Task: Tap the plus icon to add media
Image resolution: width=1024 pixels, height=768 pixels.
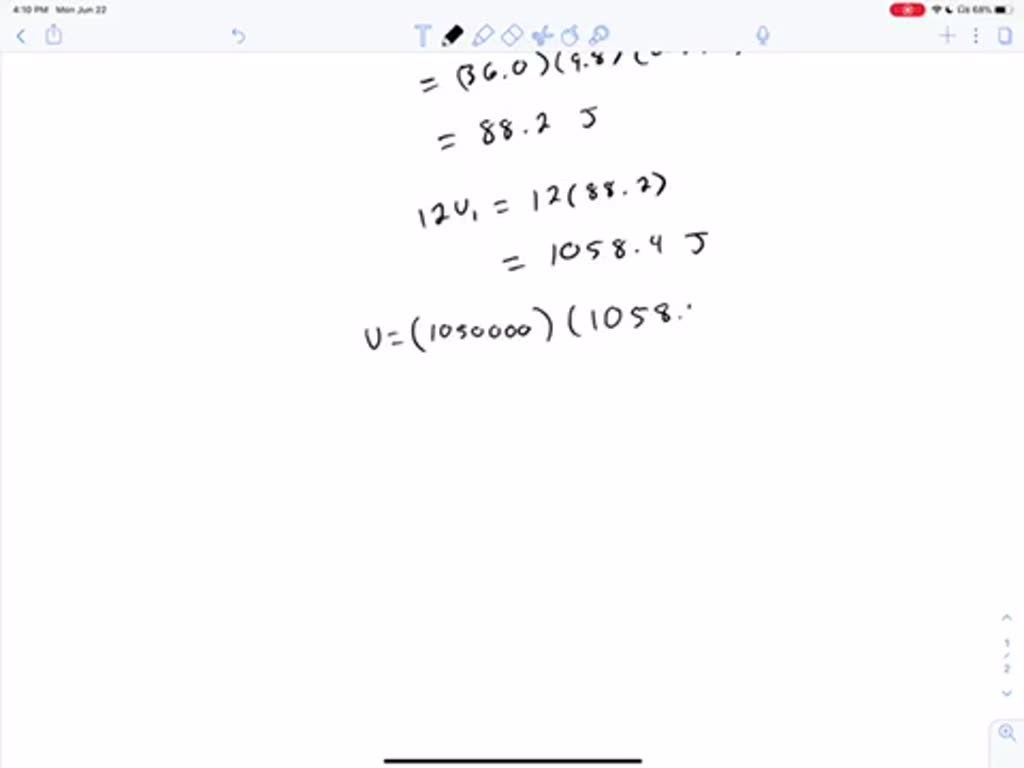Action: tap(947, 36)
